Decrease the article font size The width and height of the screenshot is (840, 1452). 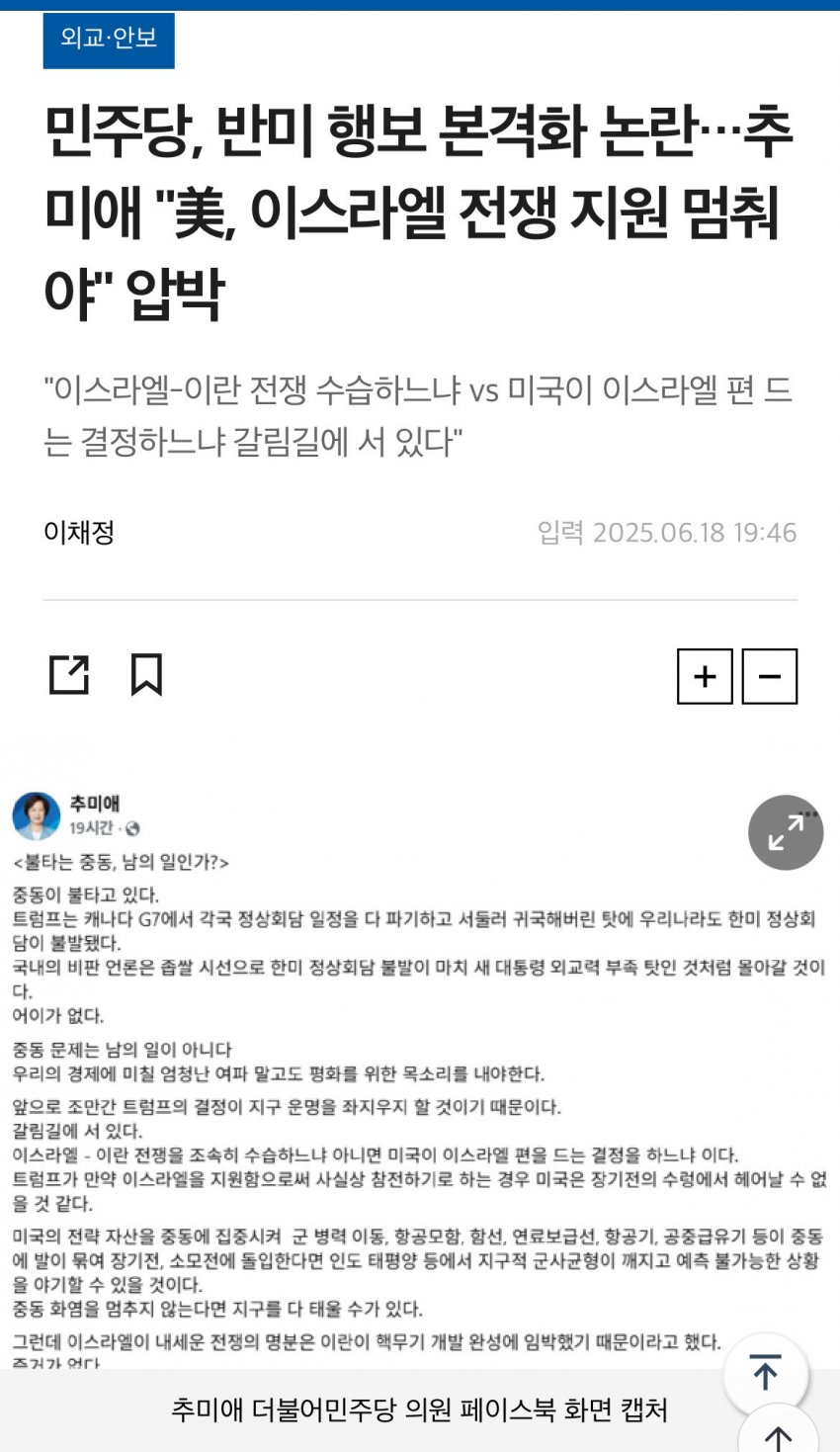coord(769,676)
